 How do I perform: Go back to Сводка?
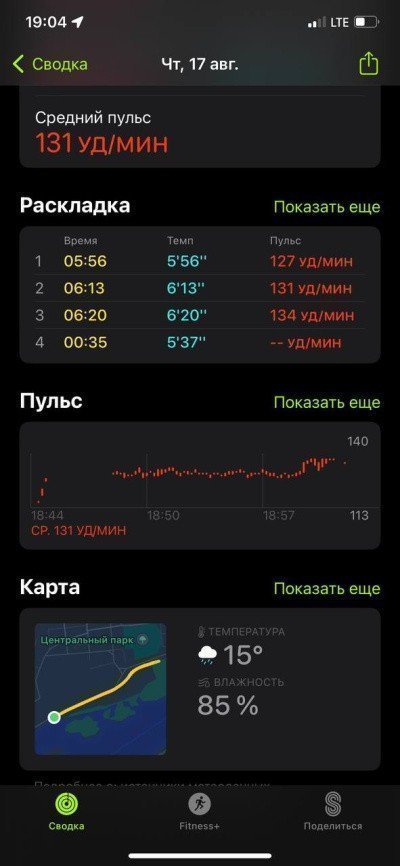click(x=50, y=64)
